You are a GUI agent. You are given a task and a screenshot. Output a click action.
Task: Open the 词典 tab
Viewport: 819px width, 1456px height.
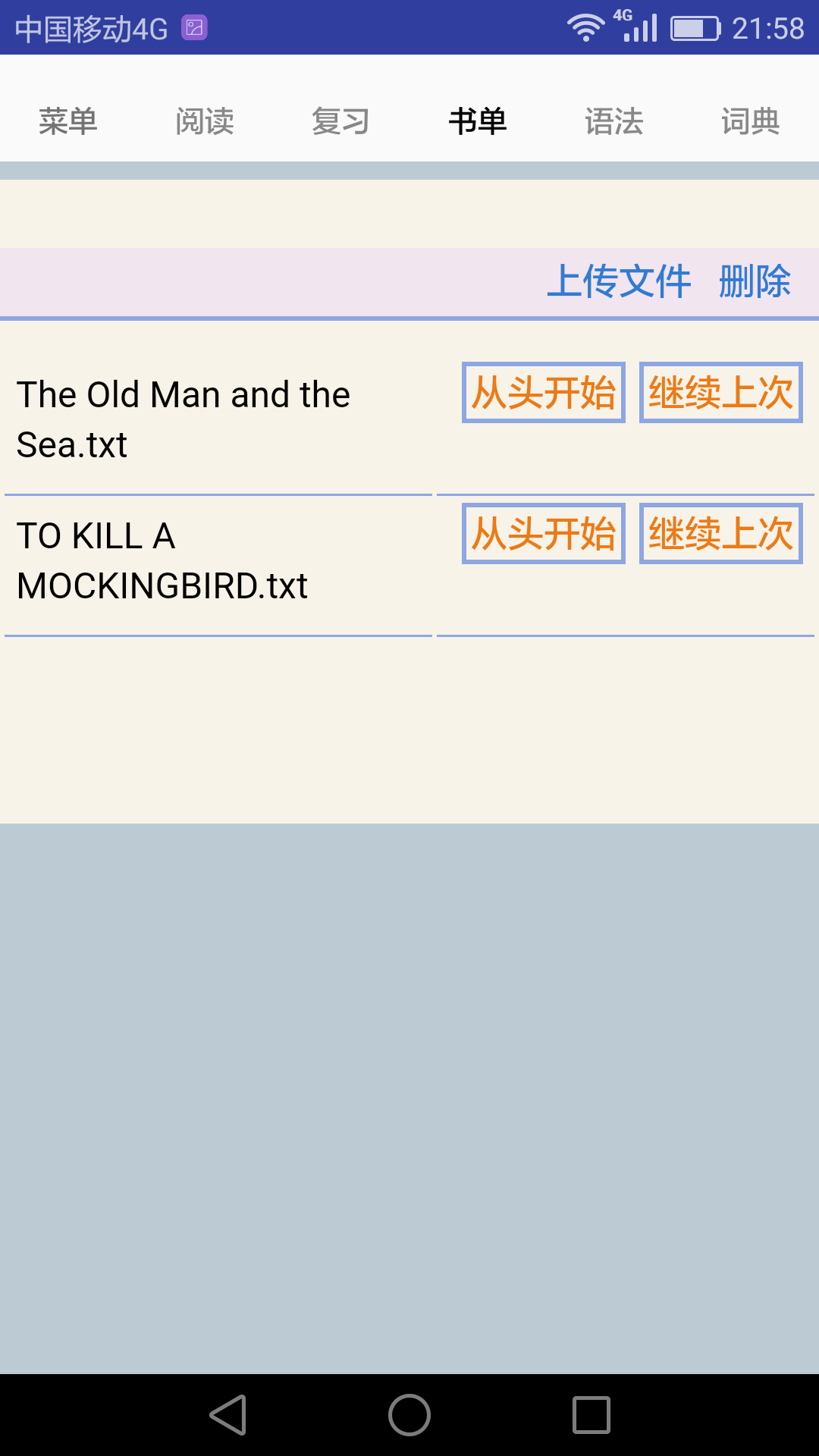(x=751, y=121)
